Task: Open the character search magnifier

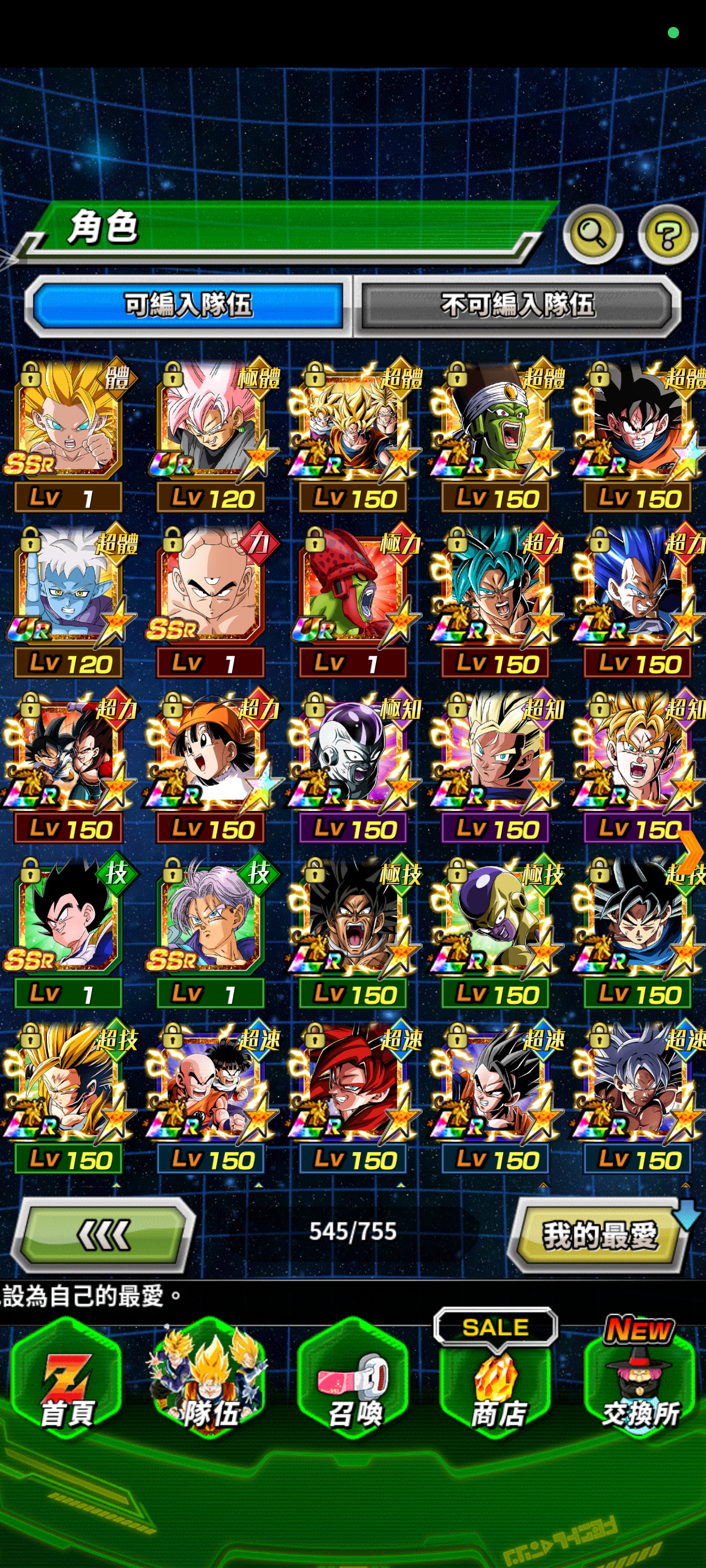Action: (x=592, y=234)
